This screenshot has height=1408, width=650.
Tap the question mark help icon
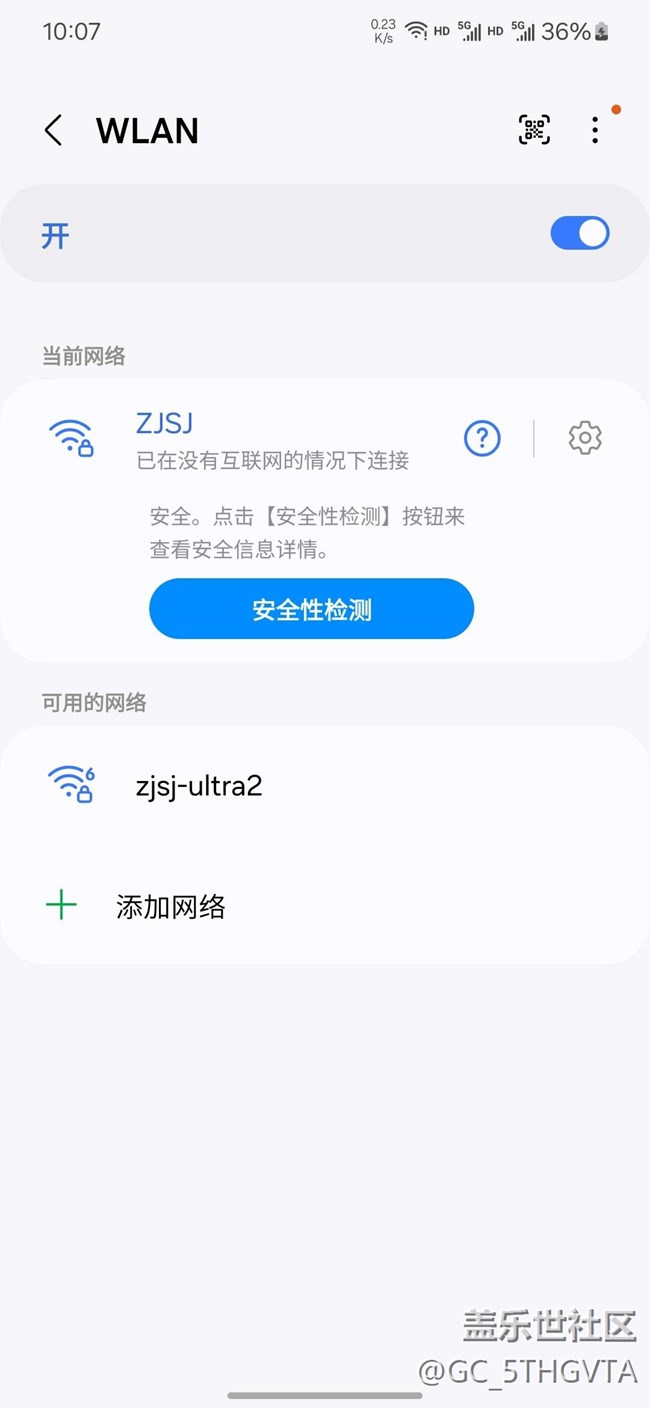pos(482,438)
